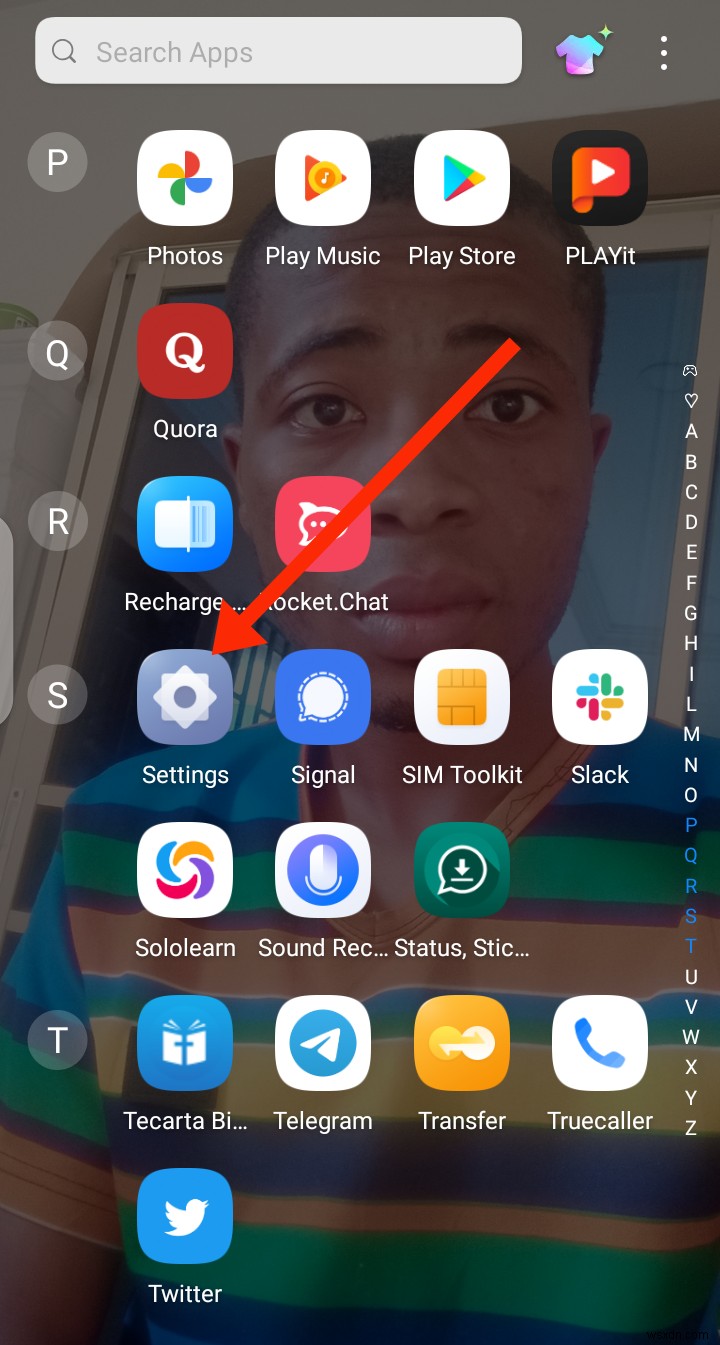Open the themes t-shirt icon
The image size is (720, 1345).
tap(584, 52)
